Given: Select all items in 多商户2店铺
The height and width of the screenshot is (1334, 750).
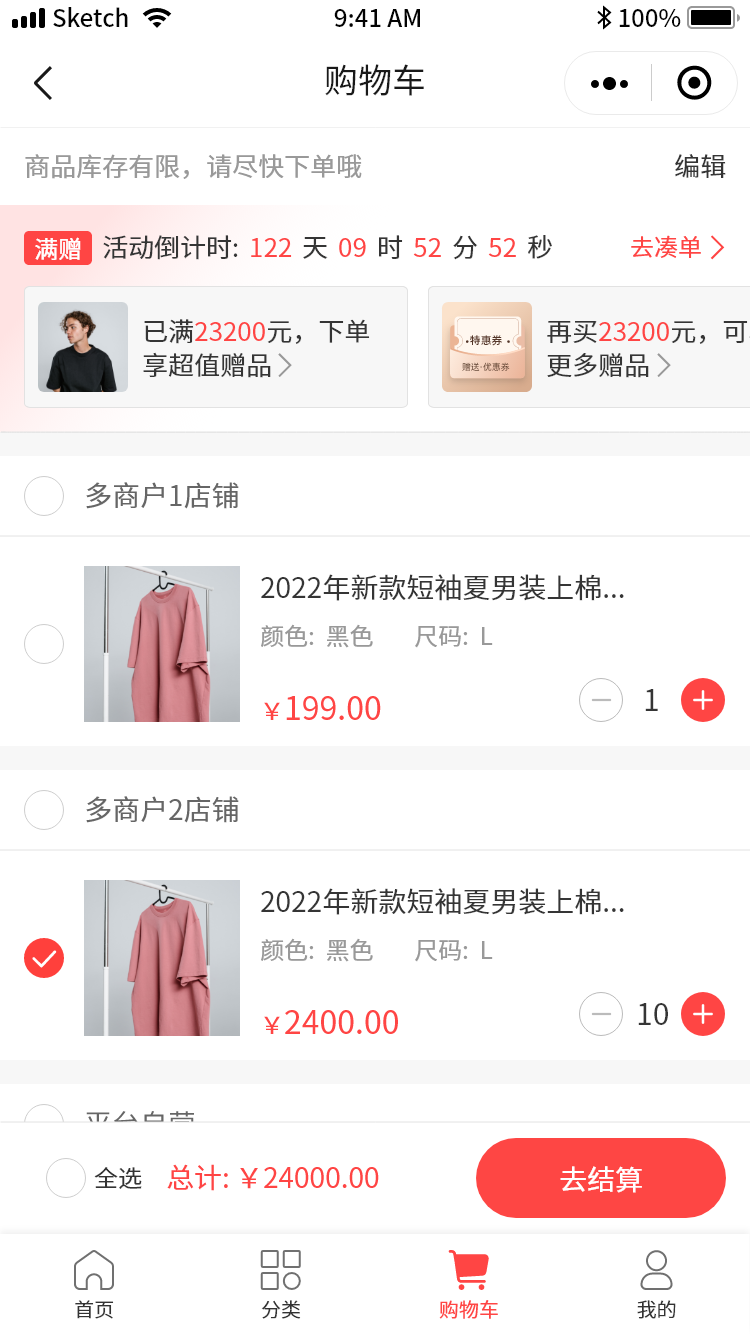Looking at the screenshot, I should click(44, 810).
